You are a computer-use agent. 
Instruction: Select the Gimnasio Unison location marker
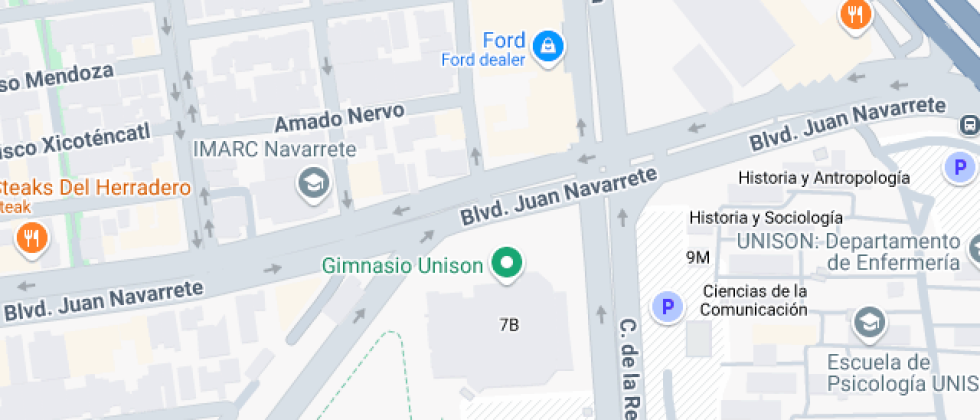(x=508, y=264)
